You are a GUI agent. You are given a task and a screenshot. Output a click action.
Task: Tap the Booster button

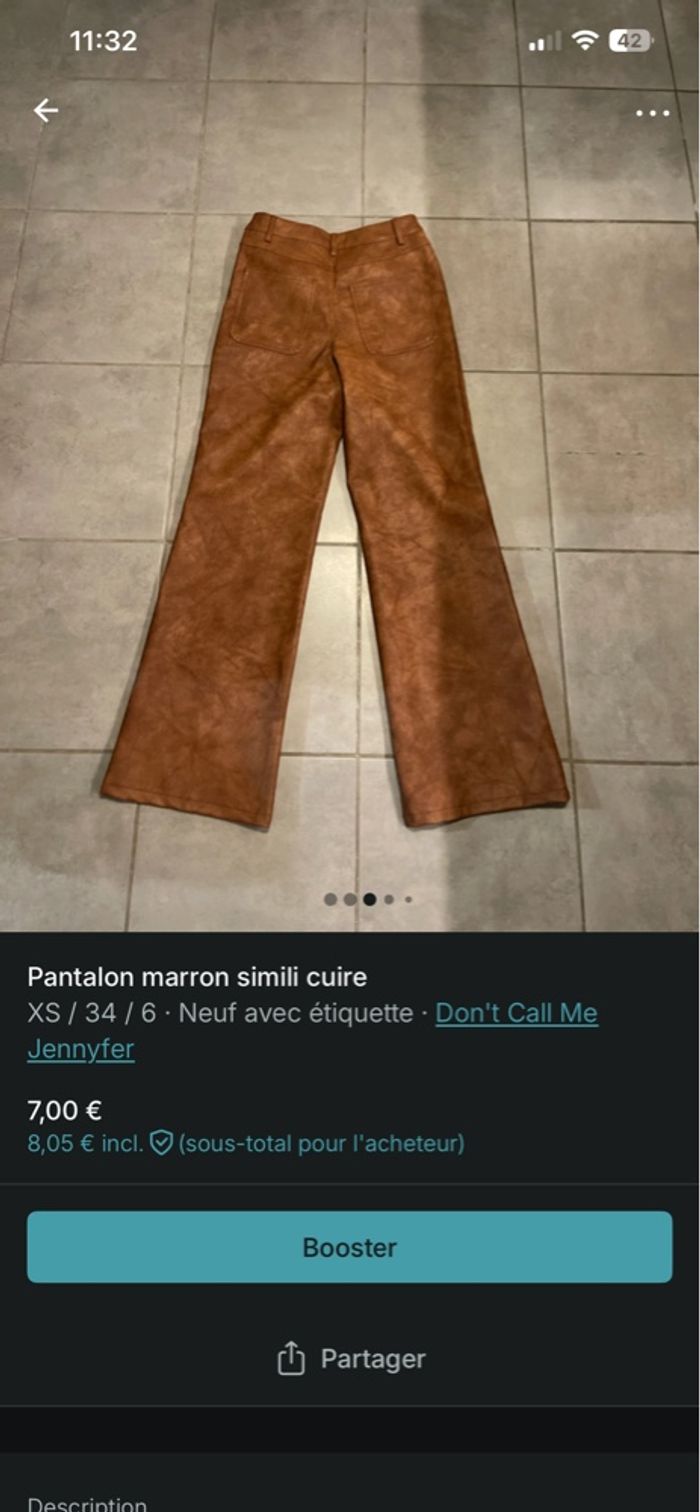(350, 1247)
